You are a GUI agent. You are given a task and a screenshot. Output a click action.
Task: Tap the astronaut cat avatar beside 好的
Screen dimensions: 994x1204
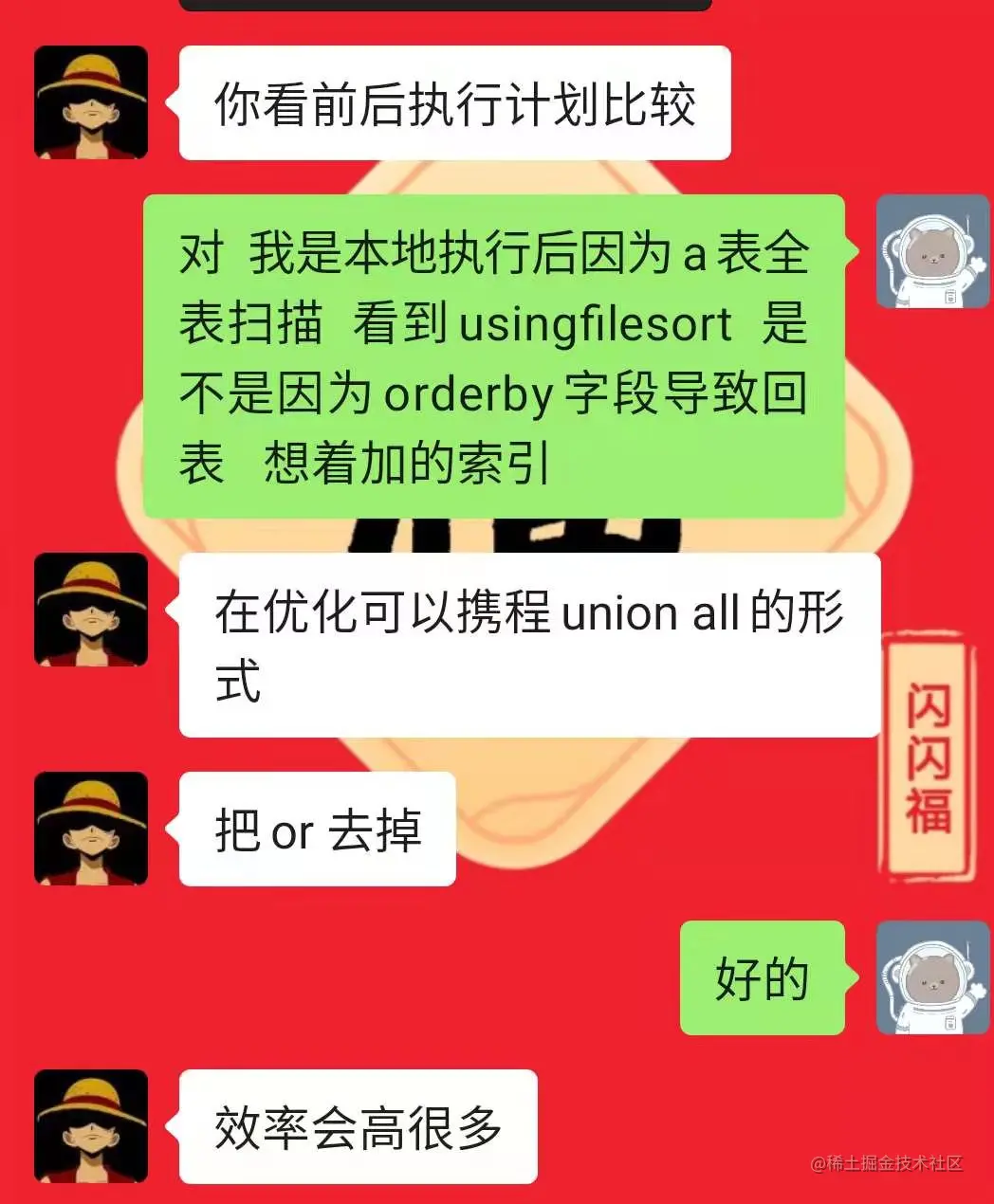pyautogui.click(x=932, y=977)
